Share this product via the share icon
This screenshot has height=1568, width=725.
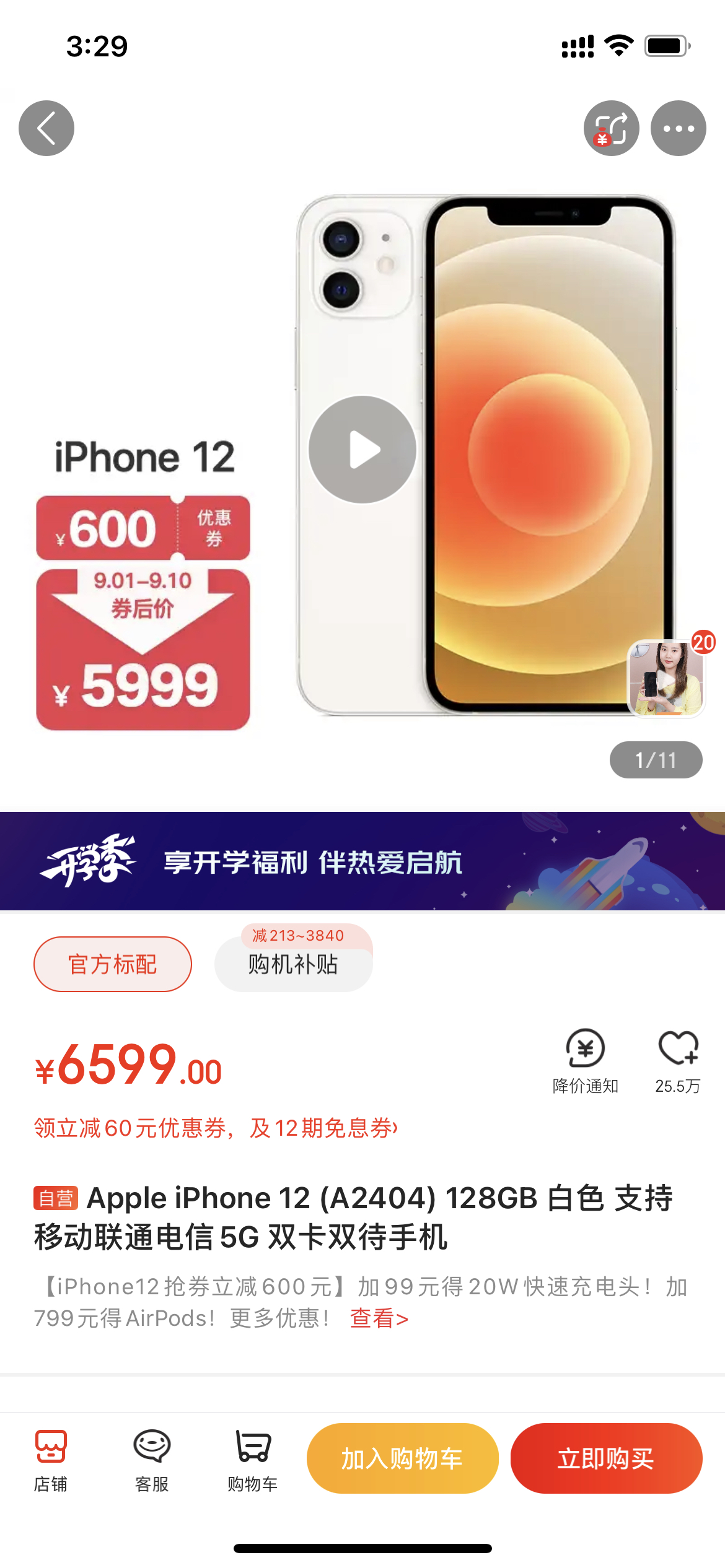coord(611,128)
